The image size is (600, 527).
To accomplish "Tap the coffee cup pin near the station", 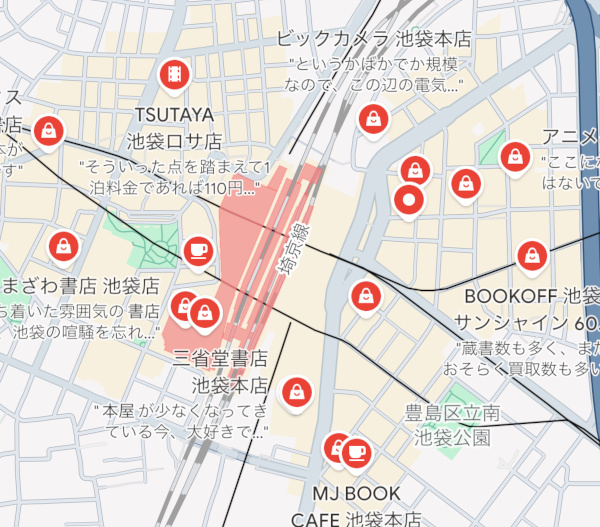I will (197, 248).
